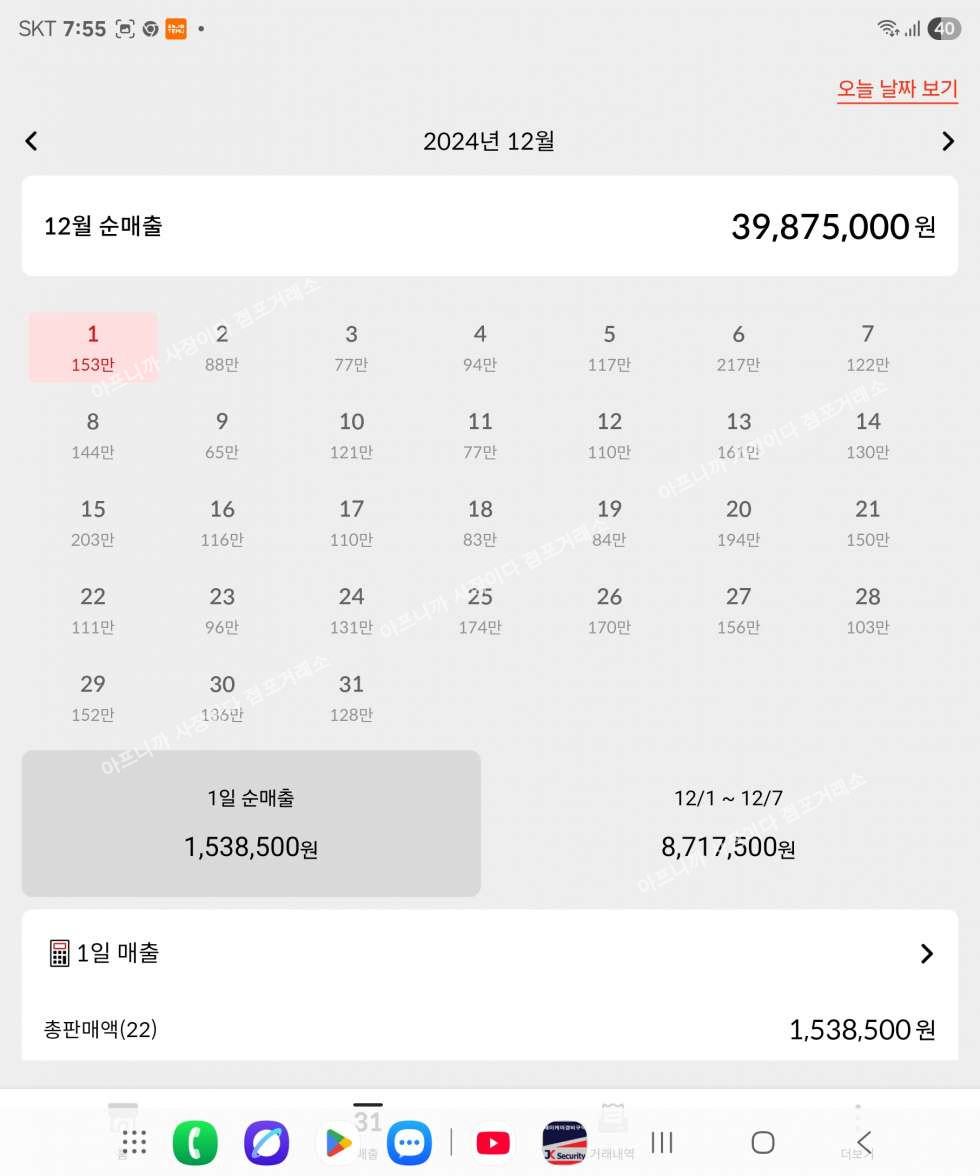Select December 31 showing 128만
980x1176 pixels.
pyautogui.click(x=351, y=697)
